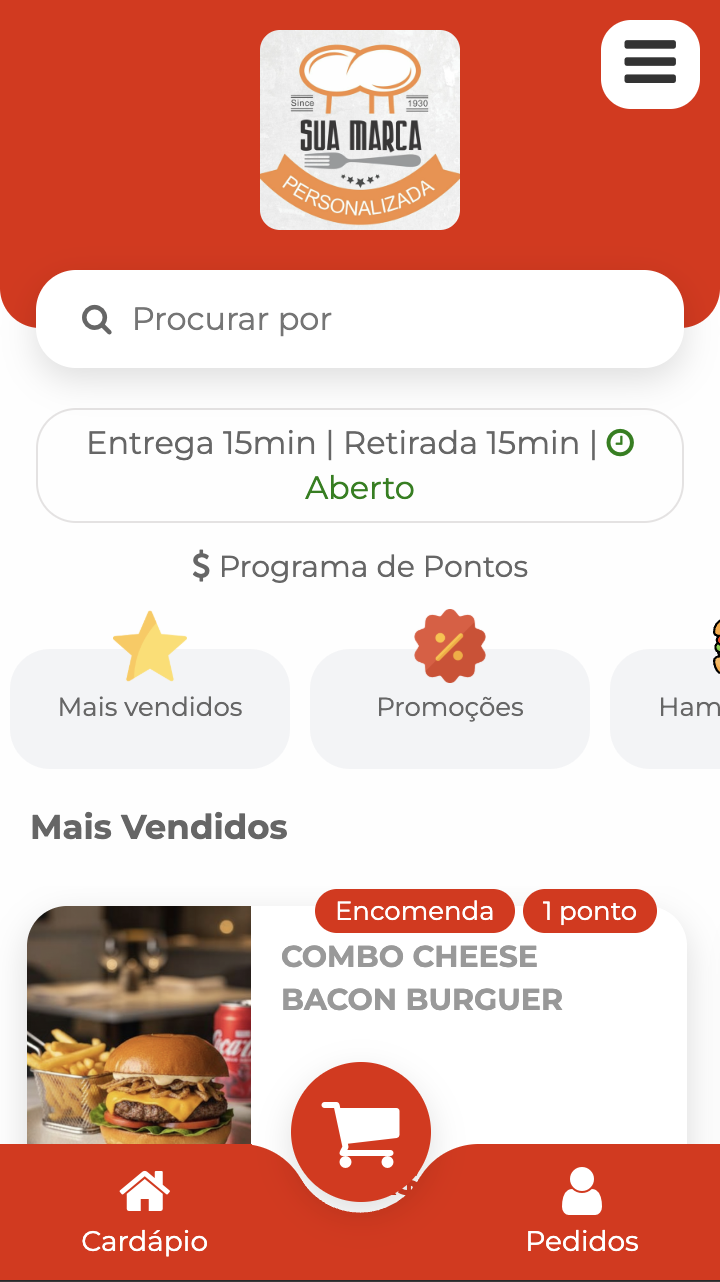Go to the Pedidos tab
The height and width of the screenshot is (1282, 720).
pyautogui.click(x=582, y=1214)
